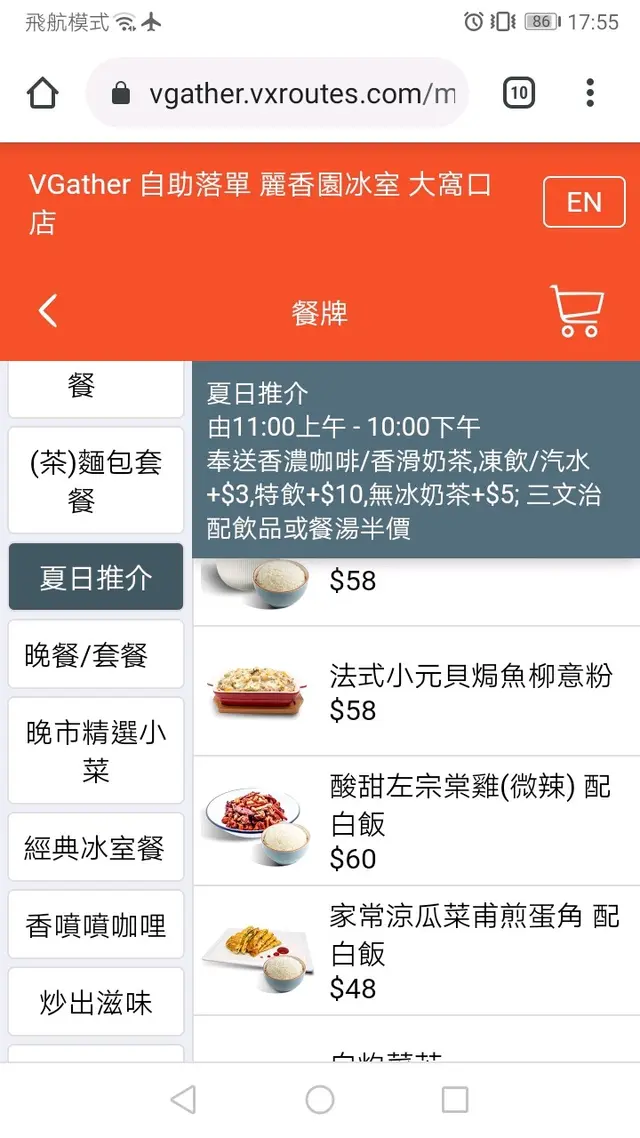
Task: Open the 香噴噴咖哩 category
Action: click(96, 925)
